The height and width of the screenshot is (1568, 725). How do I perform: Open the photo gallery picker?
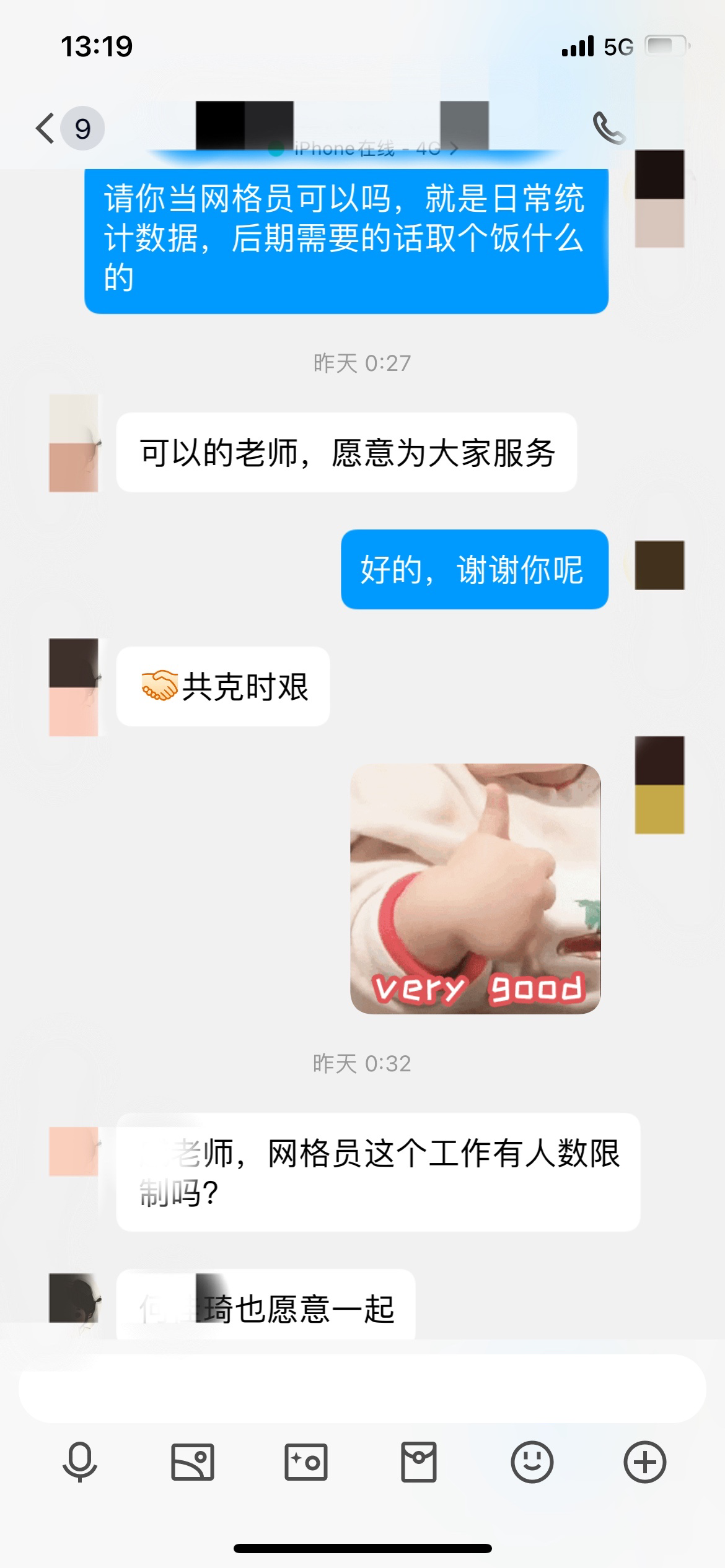click(193, 1462)
